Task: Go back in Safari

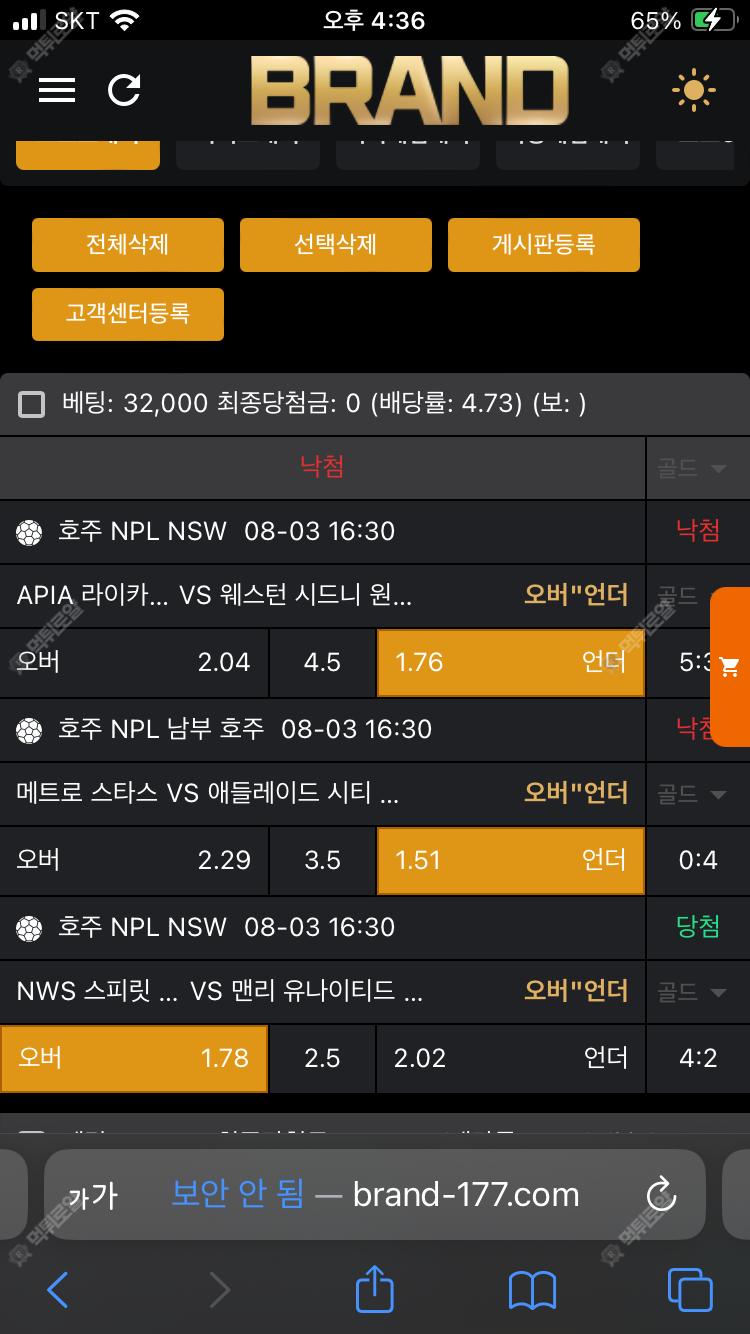Action: point(58,1290)
